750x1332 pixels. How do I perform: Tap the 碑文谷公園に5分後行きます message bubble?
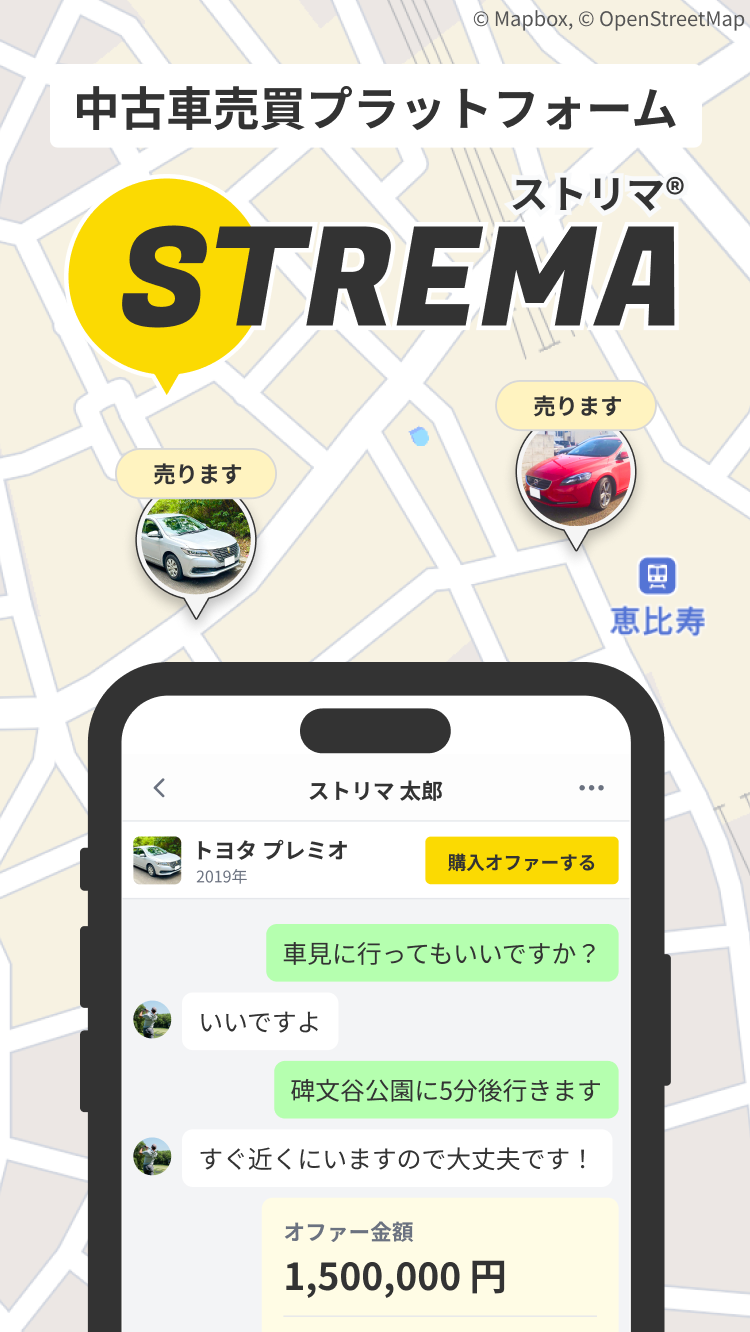446,1090
